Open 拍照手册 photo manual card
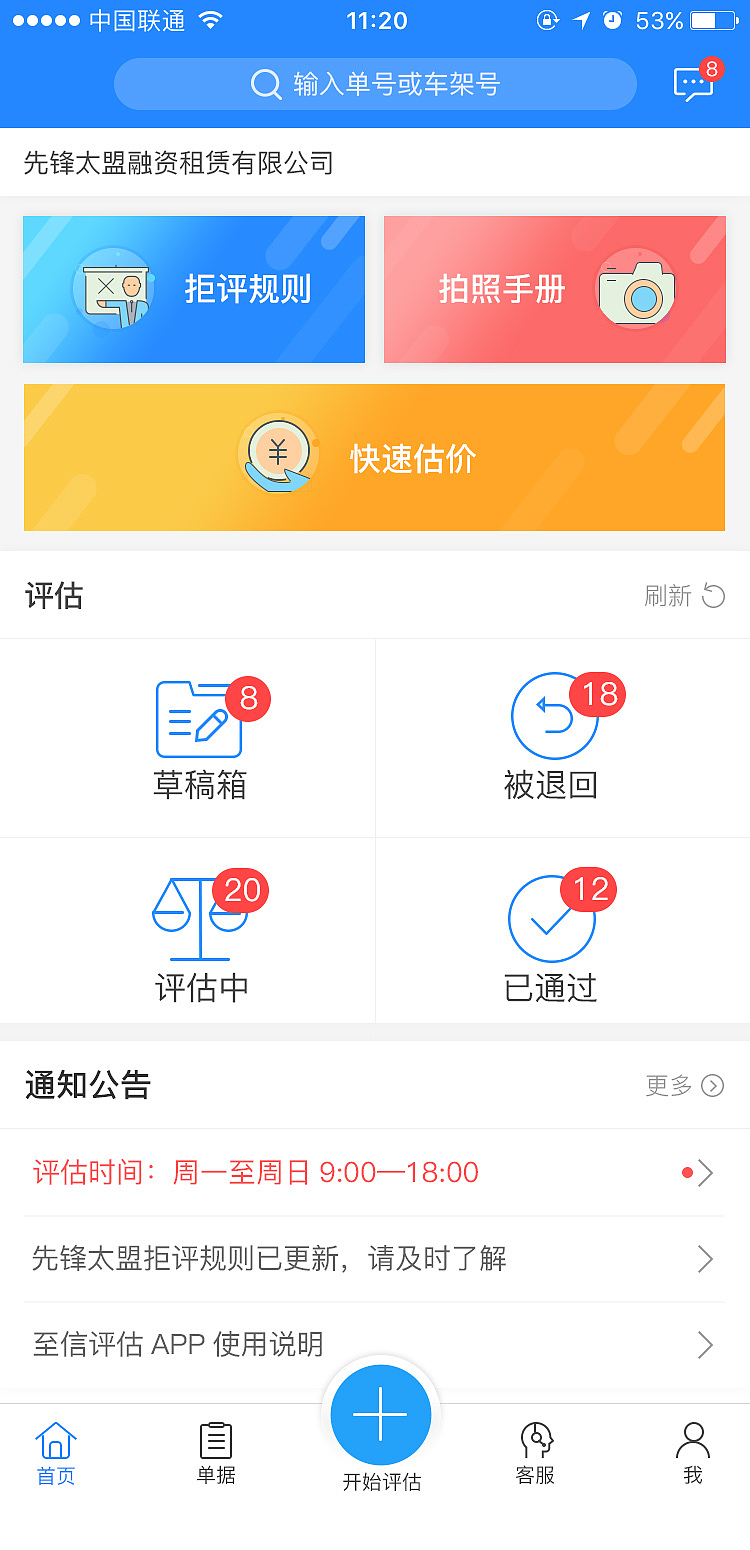This screenshot has width=750, height=1550. tap(554, 289)
